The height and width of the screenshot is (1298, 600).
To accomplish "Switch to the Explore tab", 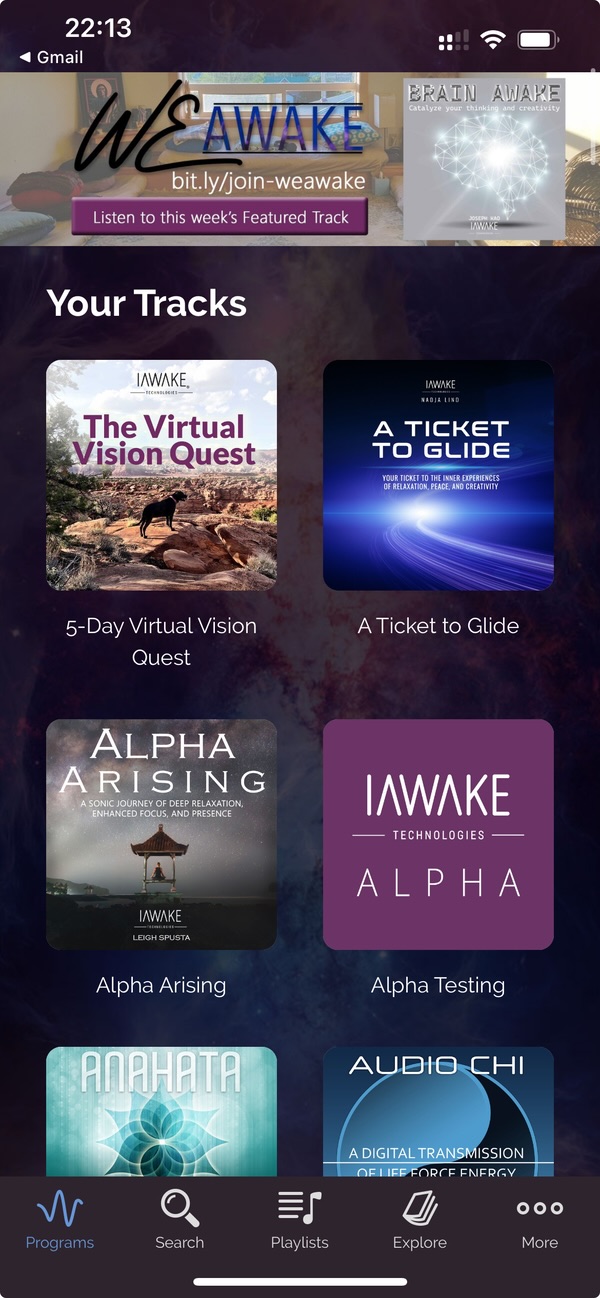I will tap(420, 1220).
